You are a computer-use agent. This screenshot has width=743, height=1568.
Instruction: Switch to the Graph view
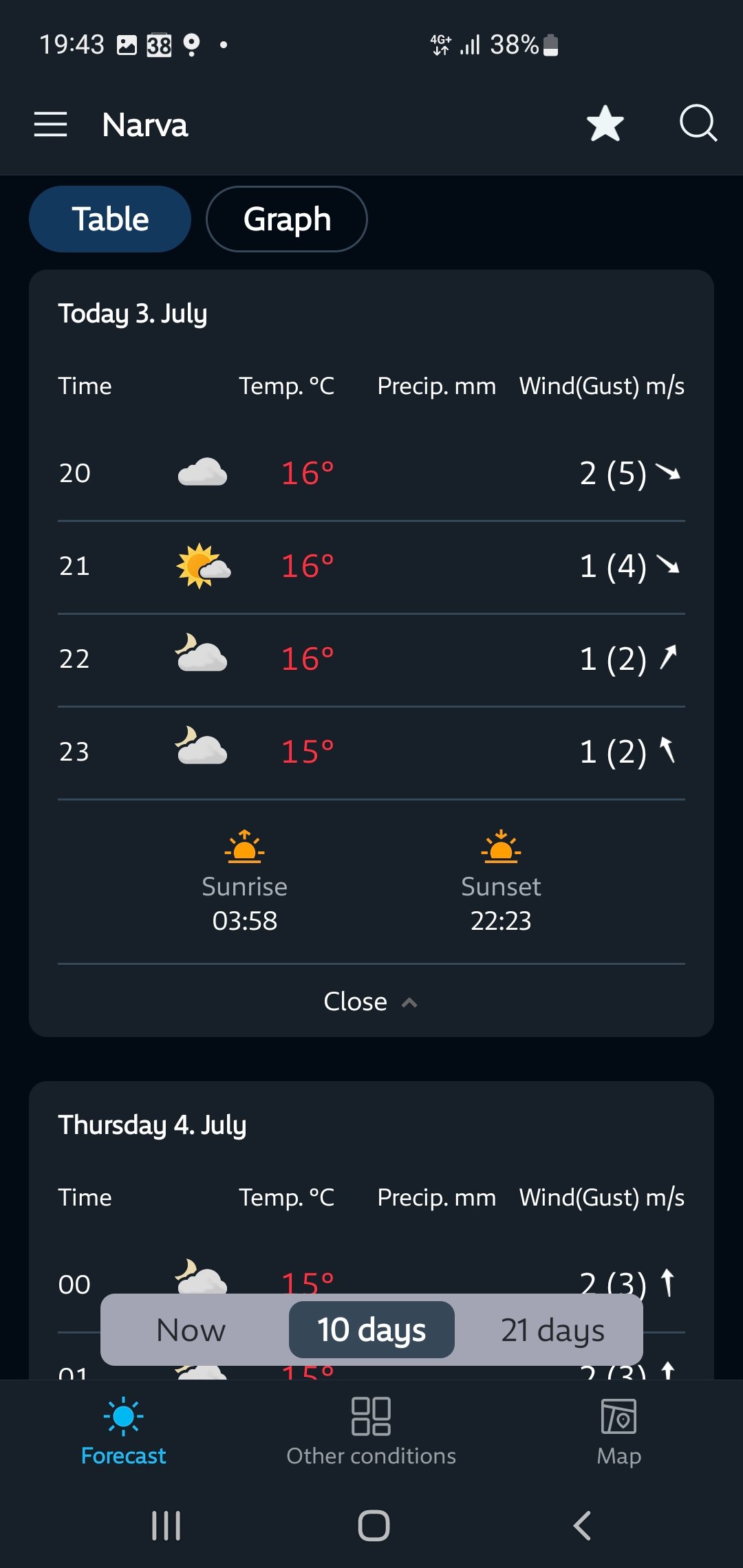[287, 219]
